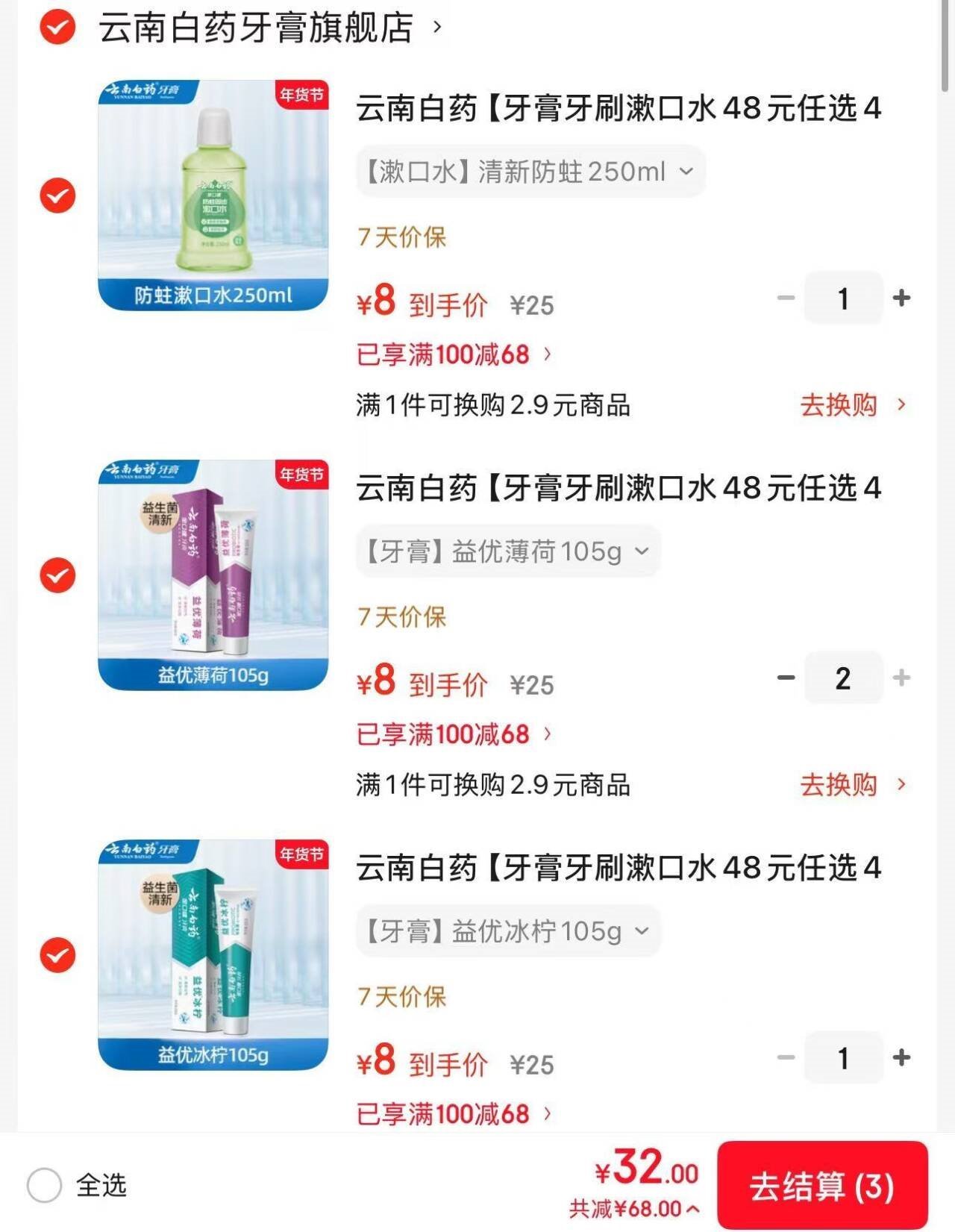Go to 去换购 for the mouthwash item
The width and height of the screenshot is (955, 1232).
[851, 405]
